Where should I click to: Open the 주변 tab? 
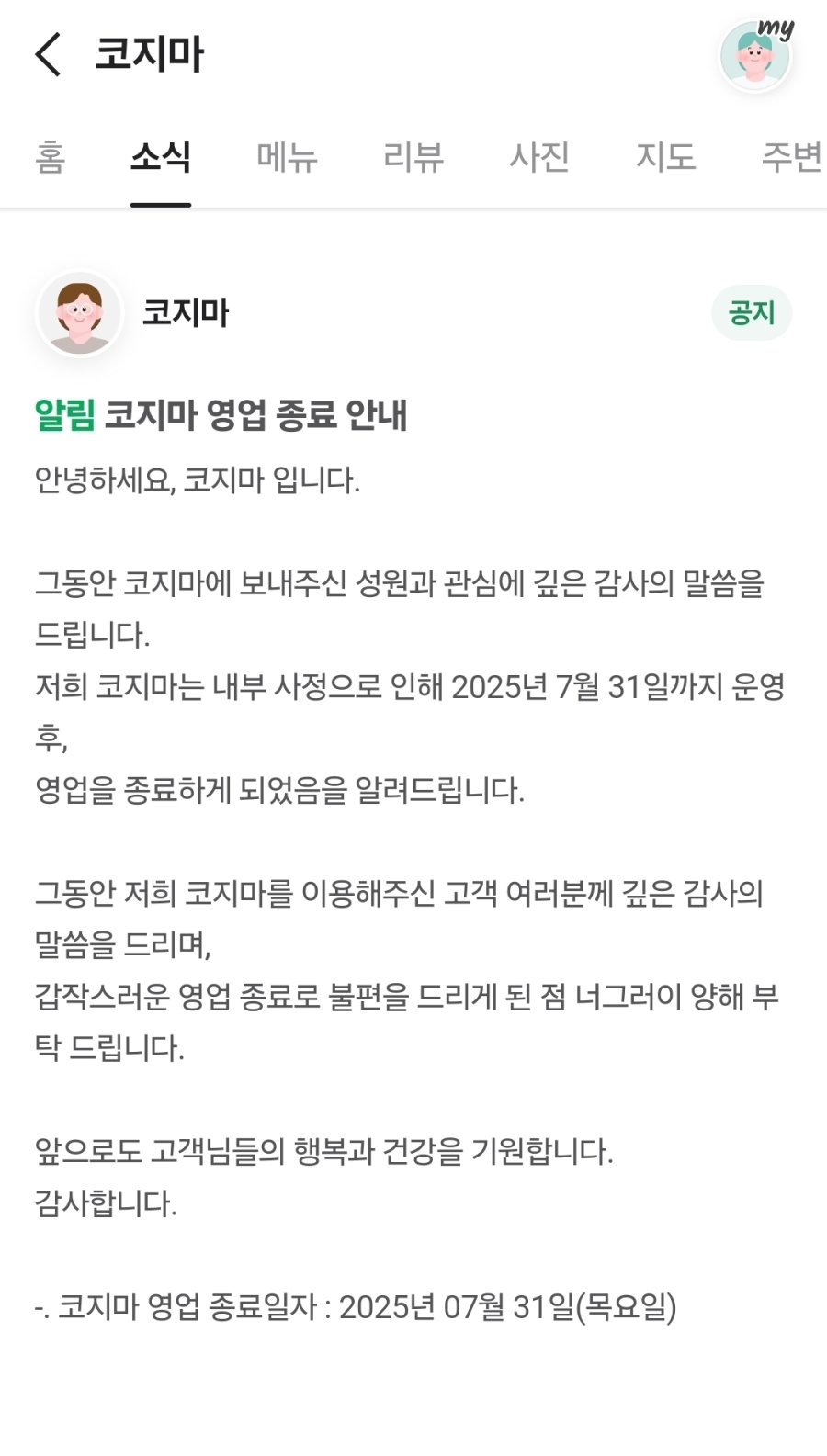coord(790,157)
